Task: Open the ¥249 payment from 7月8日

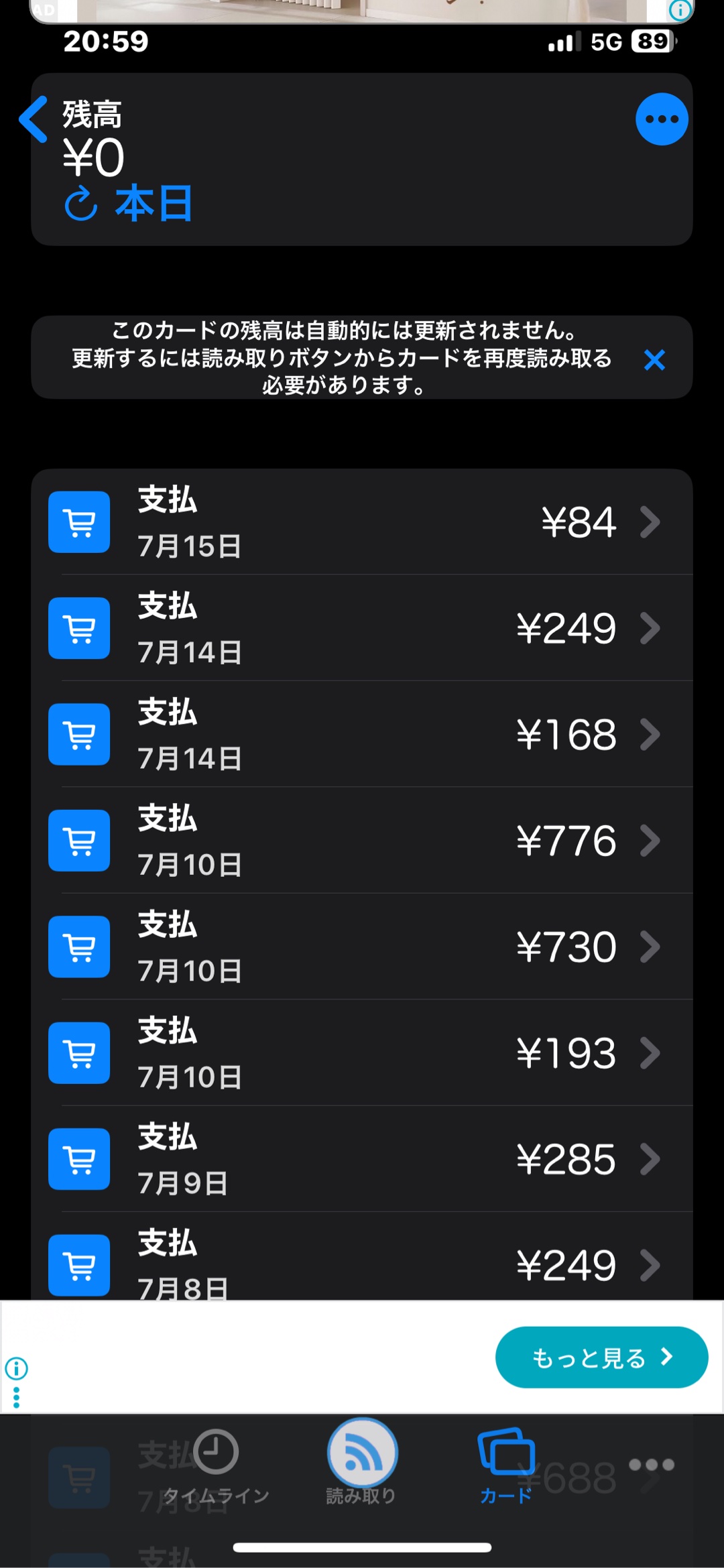Action: pyautogui.click(x=362, y=1257)
